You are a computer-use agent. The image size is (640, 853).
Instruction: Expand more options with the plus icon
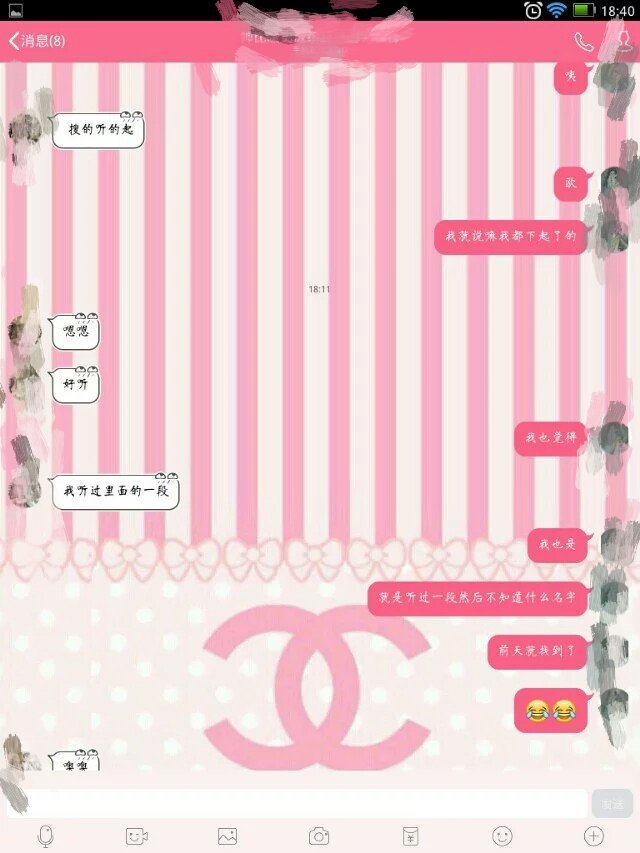pyautogui.click(x=593, y=836)
